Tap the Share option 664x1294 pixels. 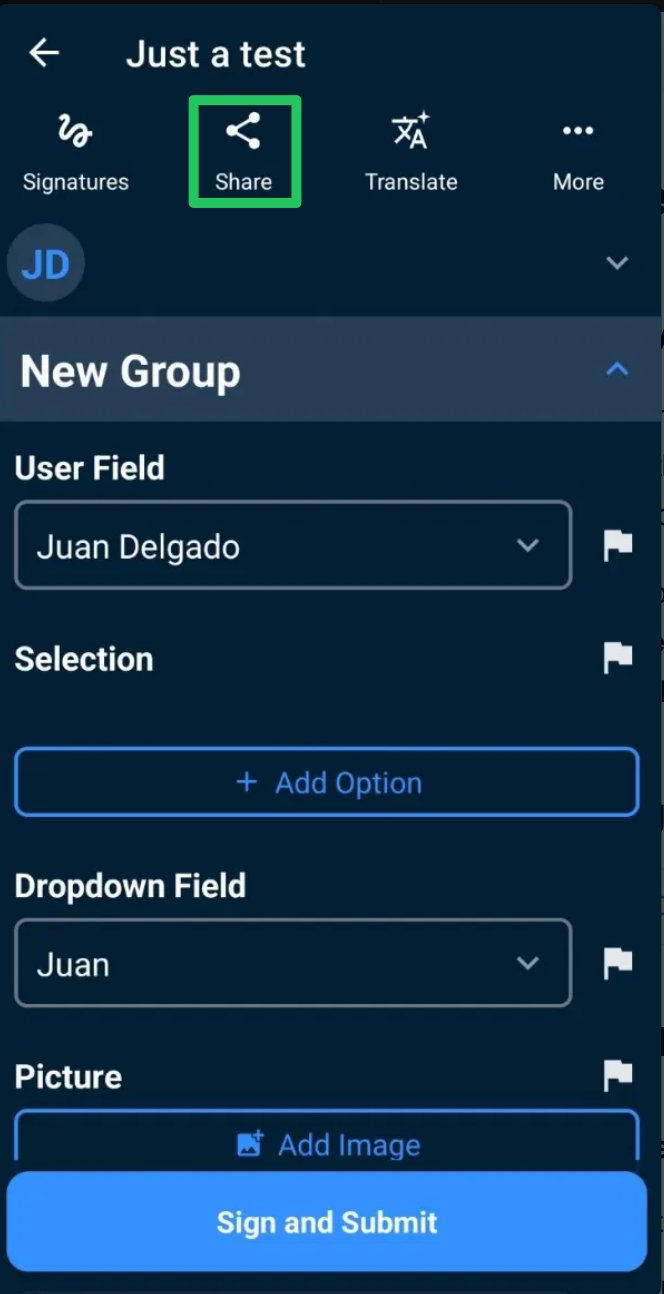(244, 152)
